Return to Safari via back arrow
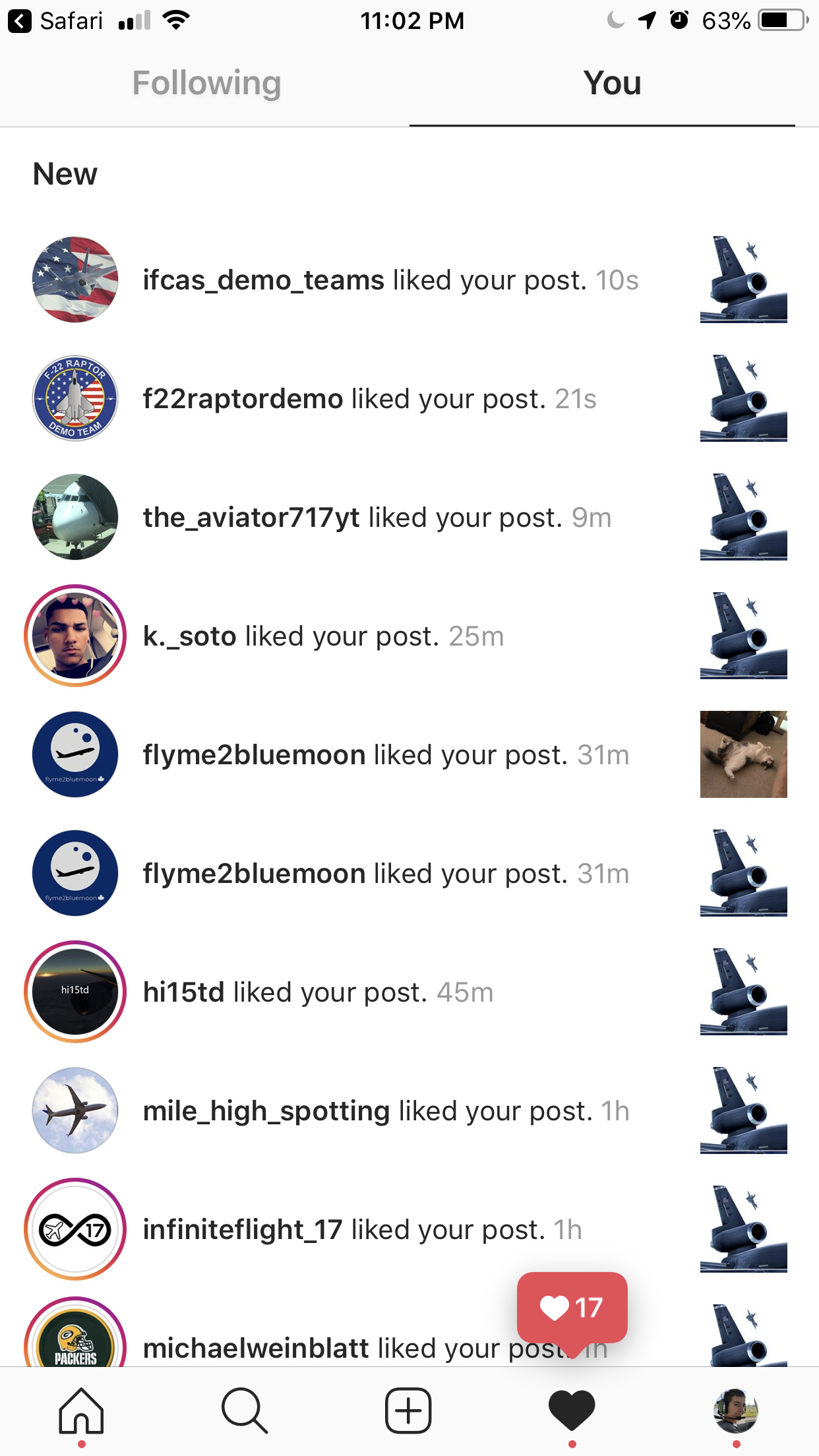819x1456 pixels. [x=20, y=21]
